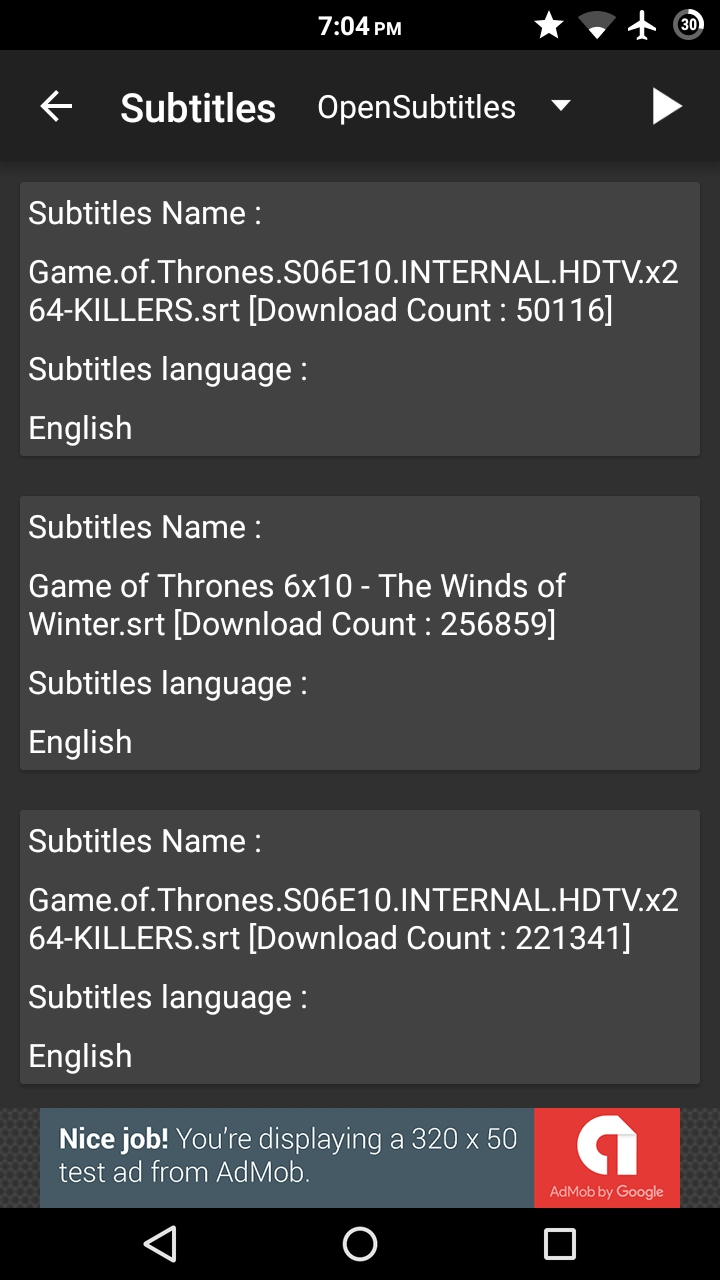Tap the system home button
The image size is (720, 1280).
(x=360, y=1244)
